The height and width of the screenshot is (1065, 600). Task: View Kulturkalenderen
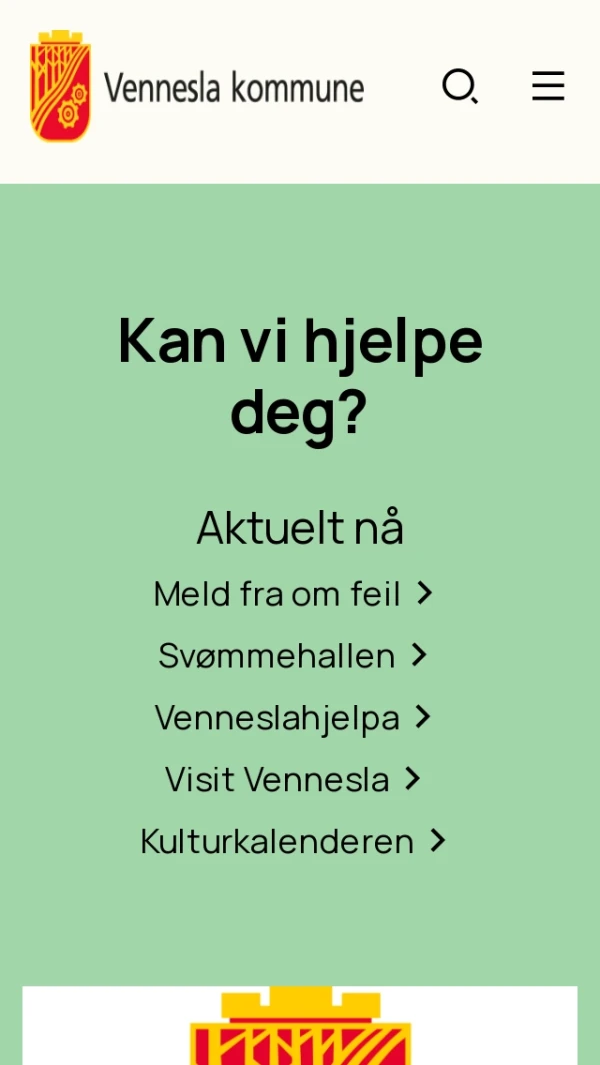point(292,842)
